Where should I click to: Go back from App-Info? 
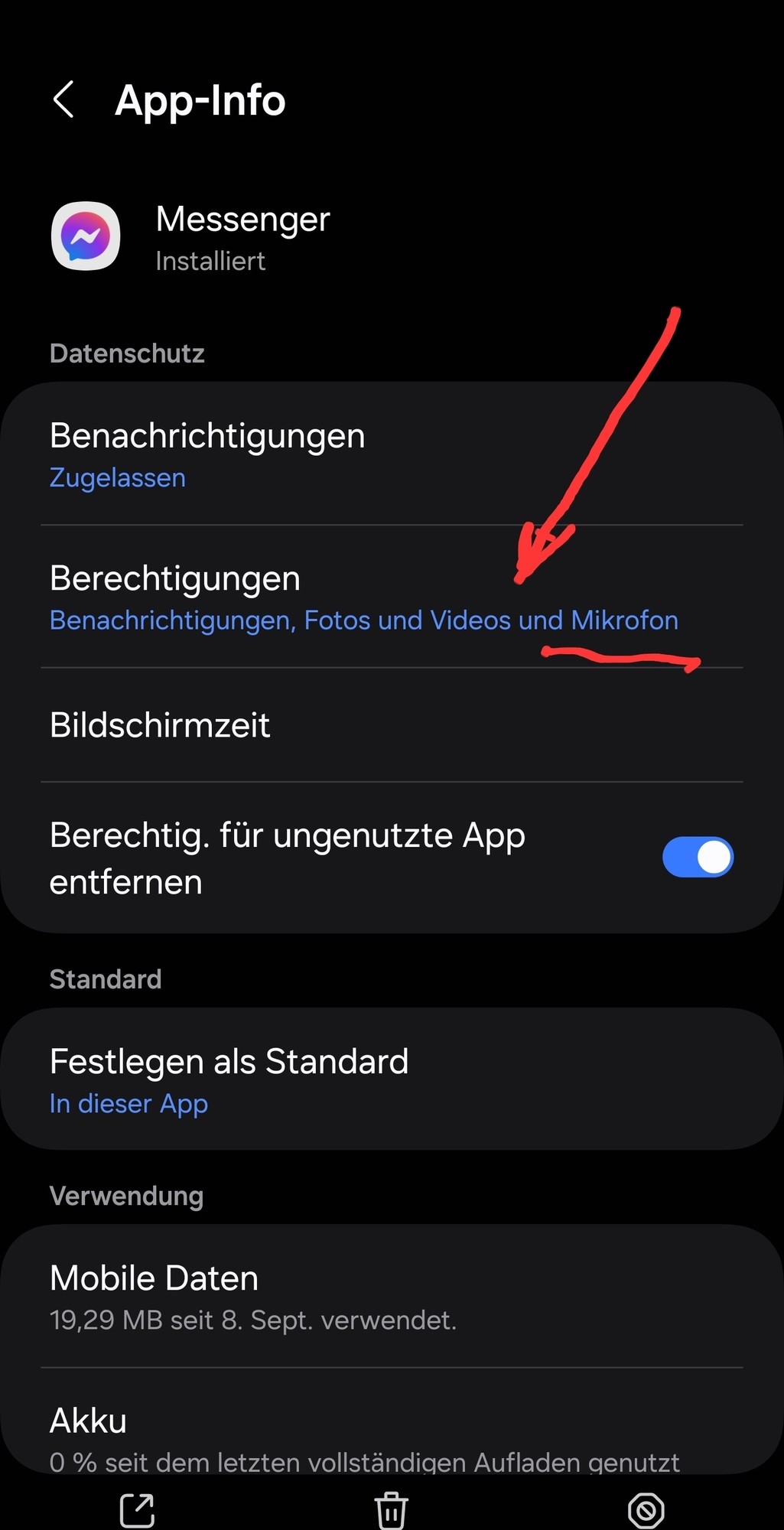click(64, 100)
